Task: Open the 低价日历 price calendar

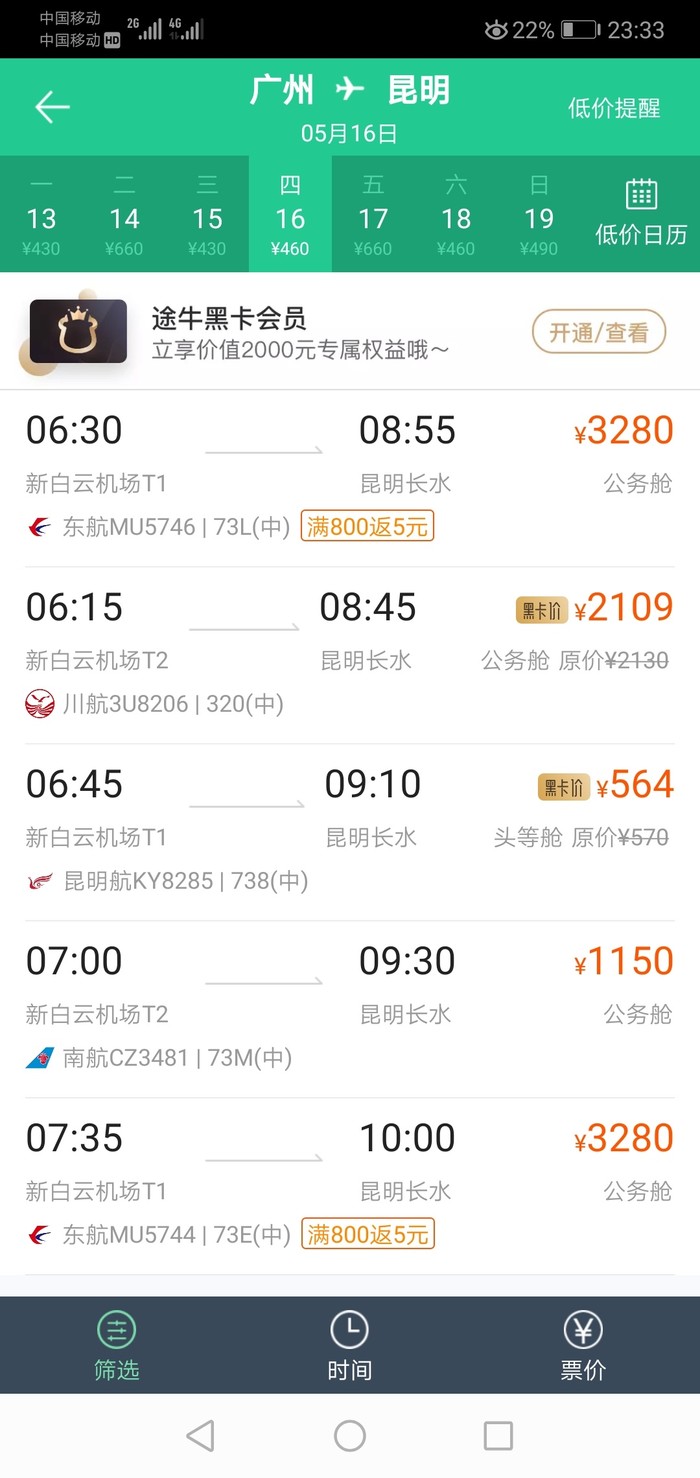Action: coord(641,214)
